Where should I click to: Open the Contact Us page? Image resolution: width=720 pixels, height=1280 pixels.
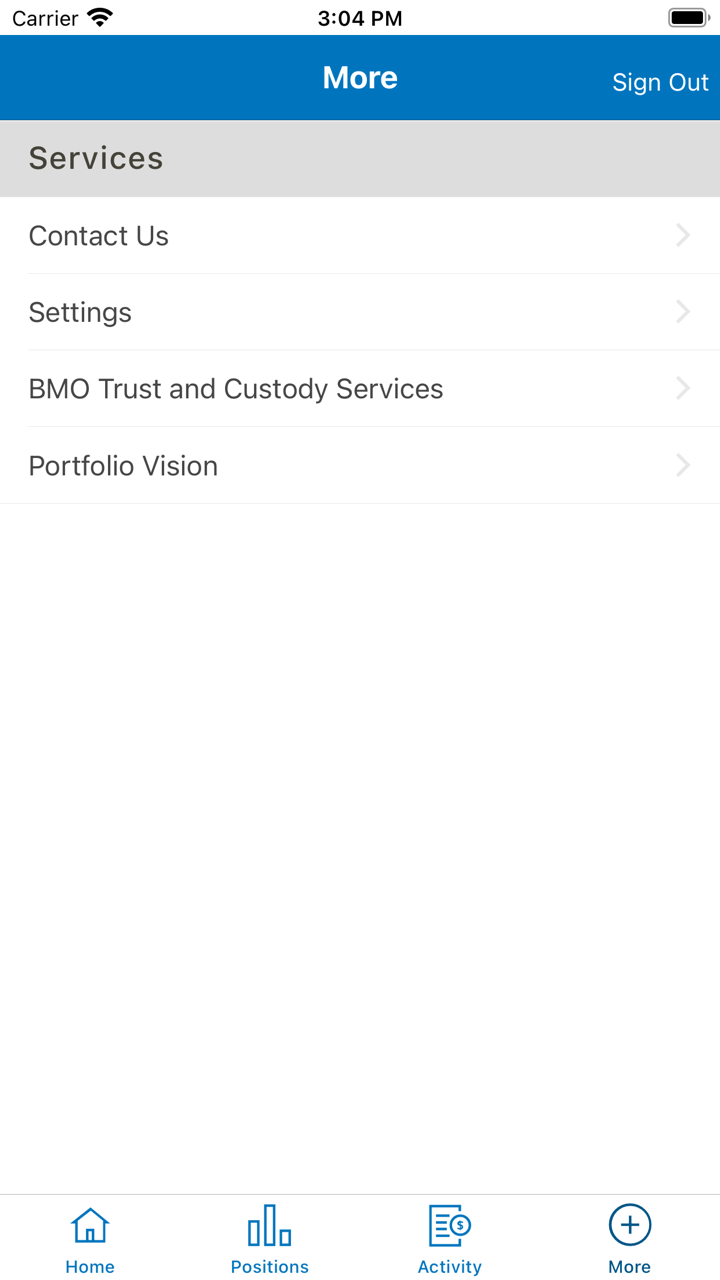99,235
